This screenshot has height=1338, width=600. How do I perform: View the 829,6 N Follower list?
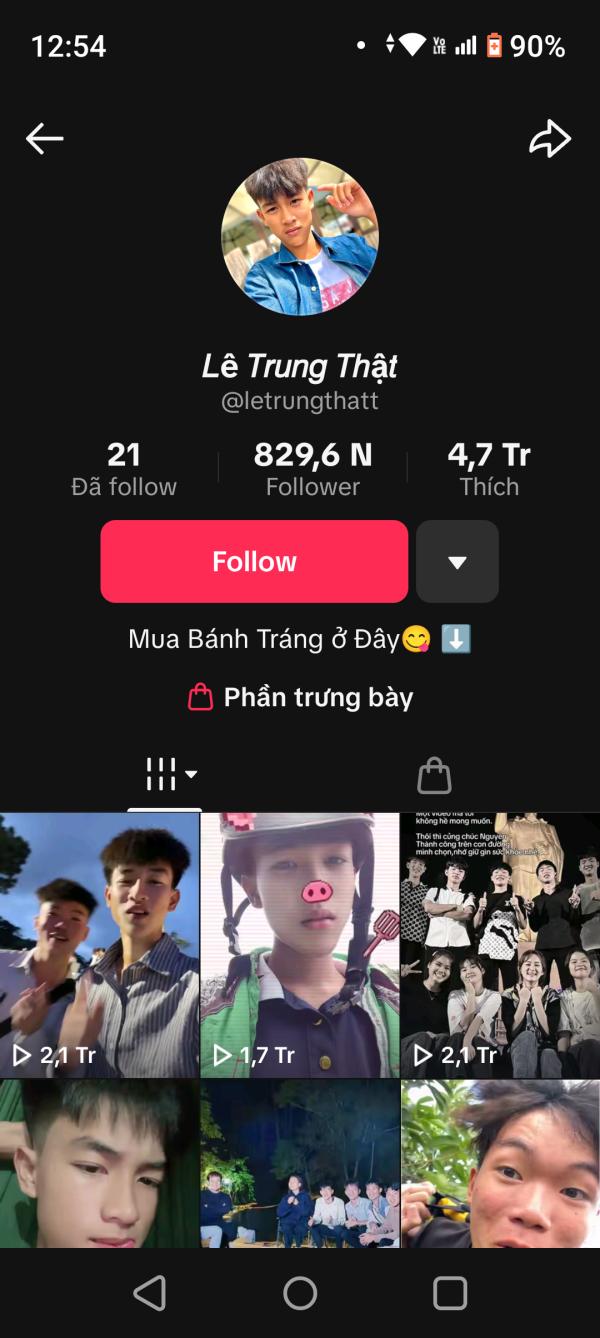click(312, 469)
